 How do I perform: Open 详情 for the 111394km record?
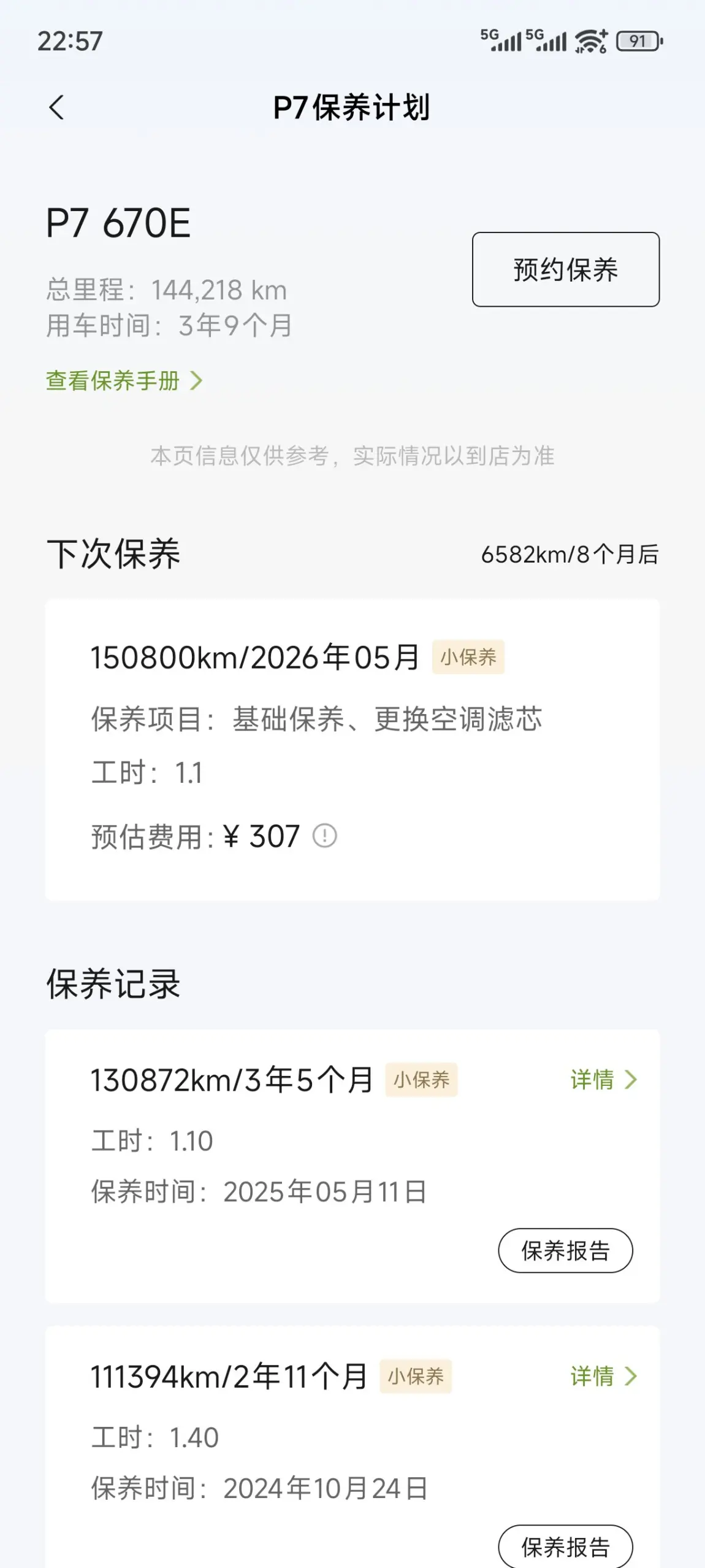(x=603, y=1376)
